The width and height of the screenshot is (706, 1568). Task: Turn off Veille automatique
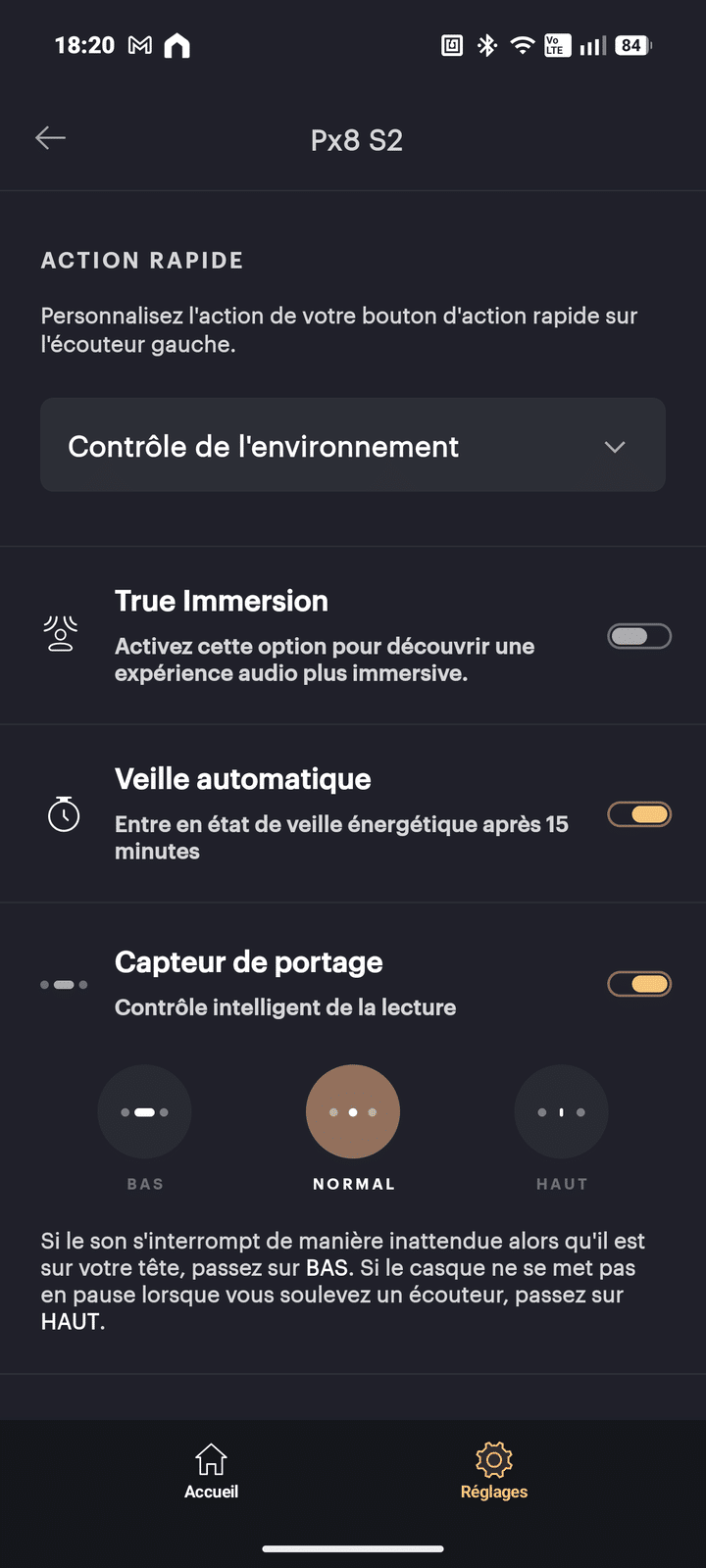(x=639, y=814)
